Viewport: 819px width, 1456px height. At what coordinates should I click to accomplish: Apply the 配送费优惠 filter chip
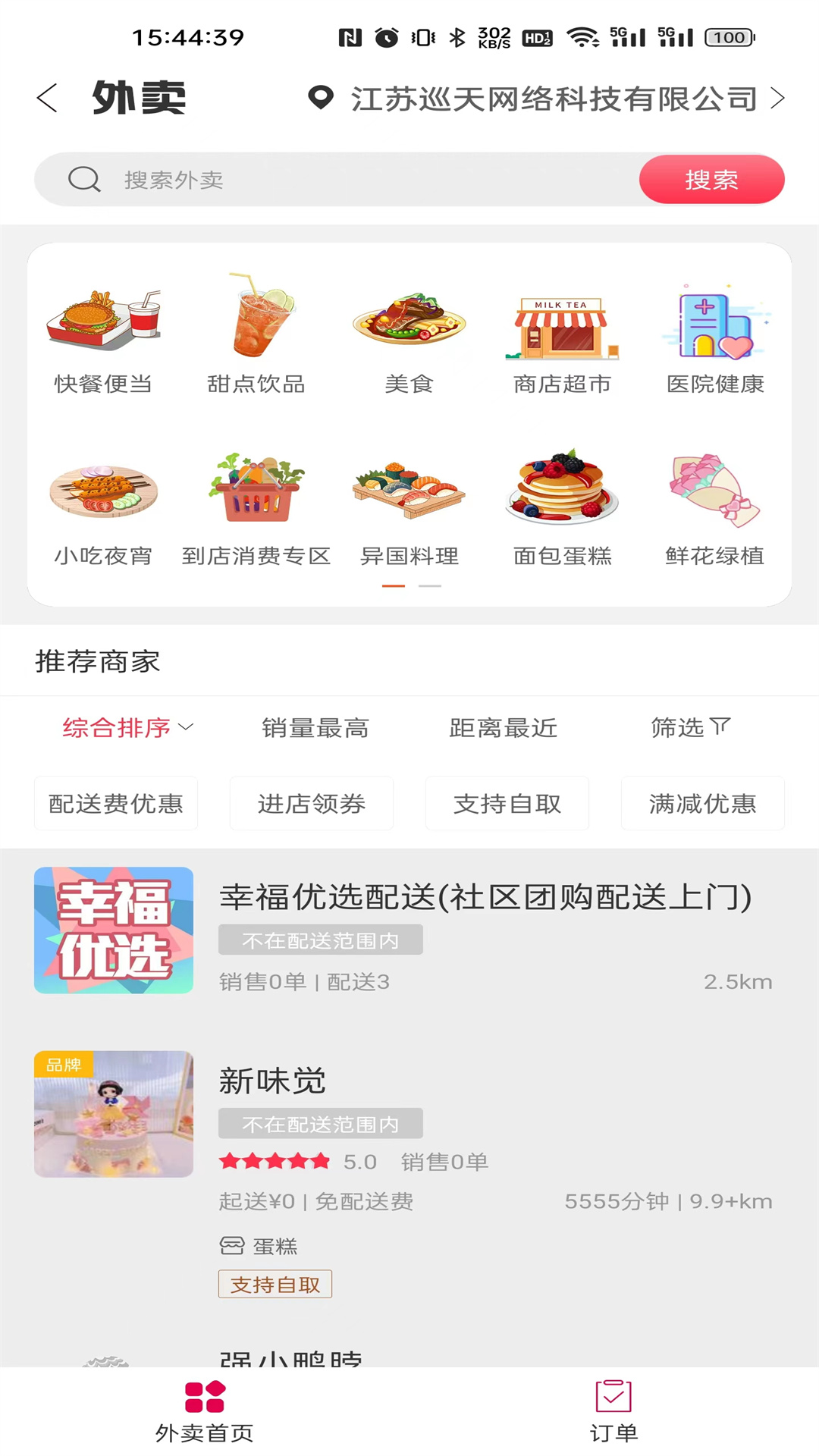[116, 803]
